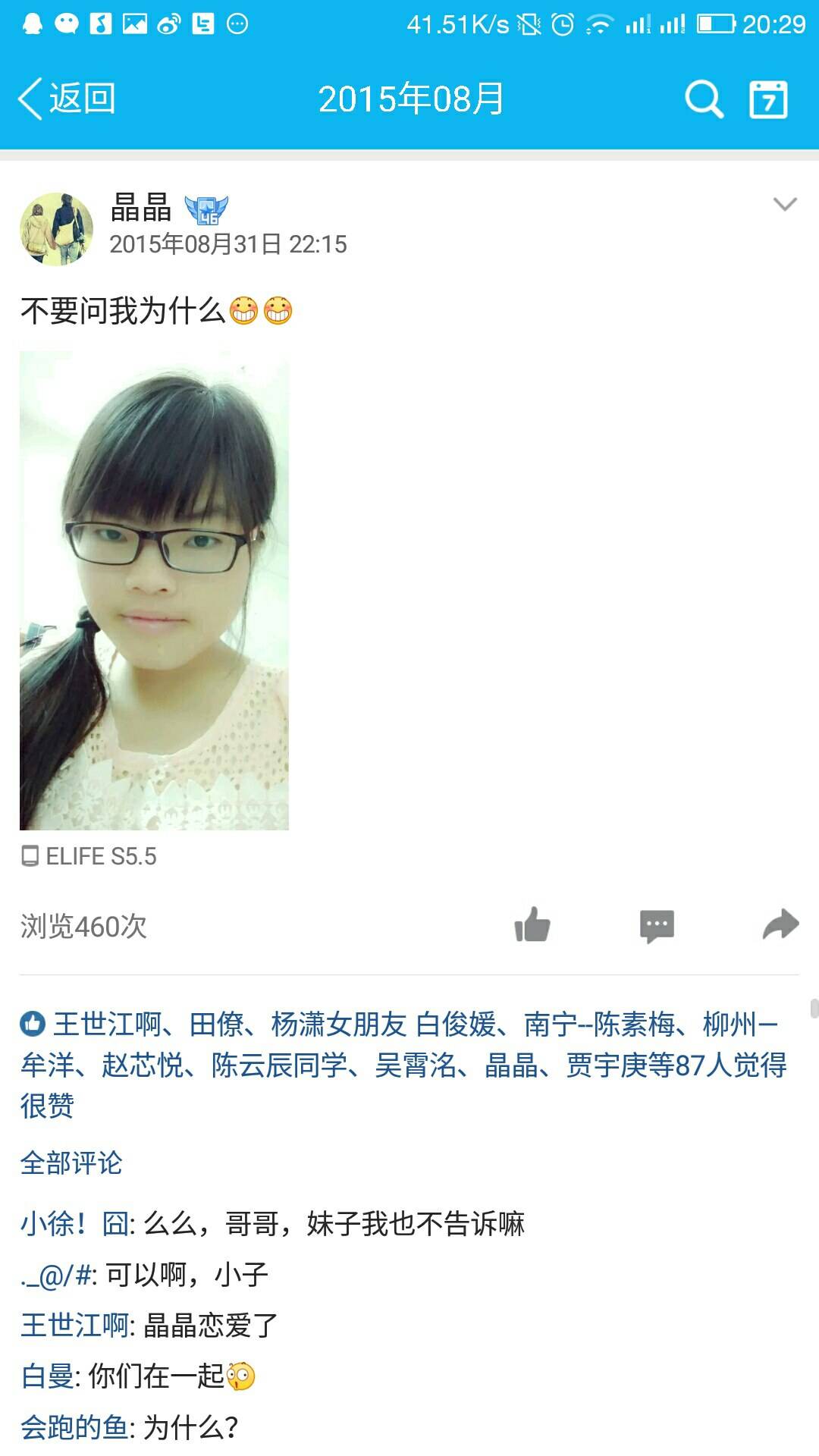Share the post using the arrow icon
The image size is (819, 1456).
click(780, 924)
